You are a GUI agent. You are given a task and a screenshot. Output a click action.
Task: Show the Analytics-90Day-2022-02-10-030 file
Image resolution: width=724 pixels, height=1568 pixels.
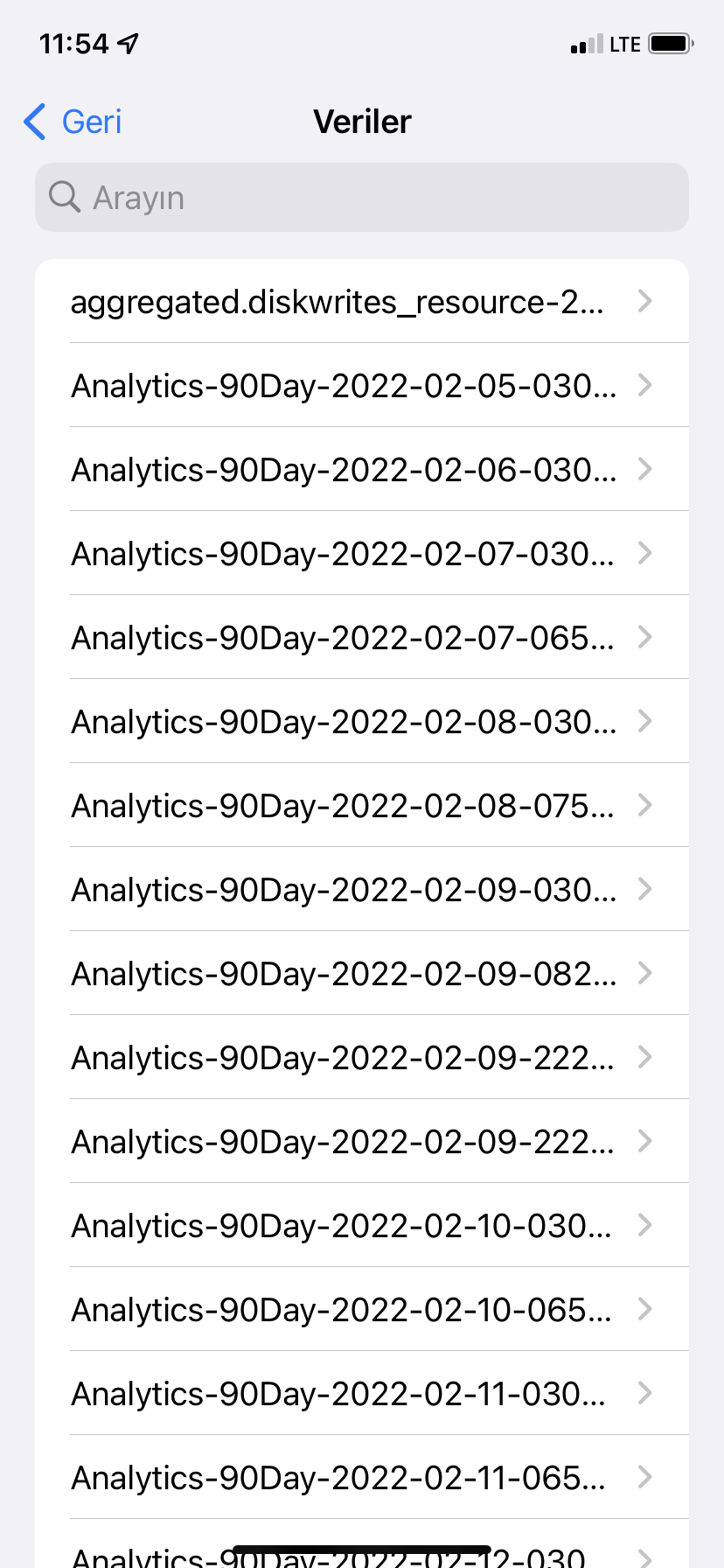(362, 1225)
